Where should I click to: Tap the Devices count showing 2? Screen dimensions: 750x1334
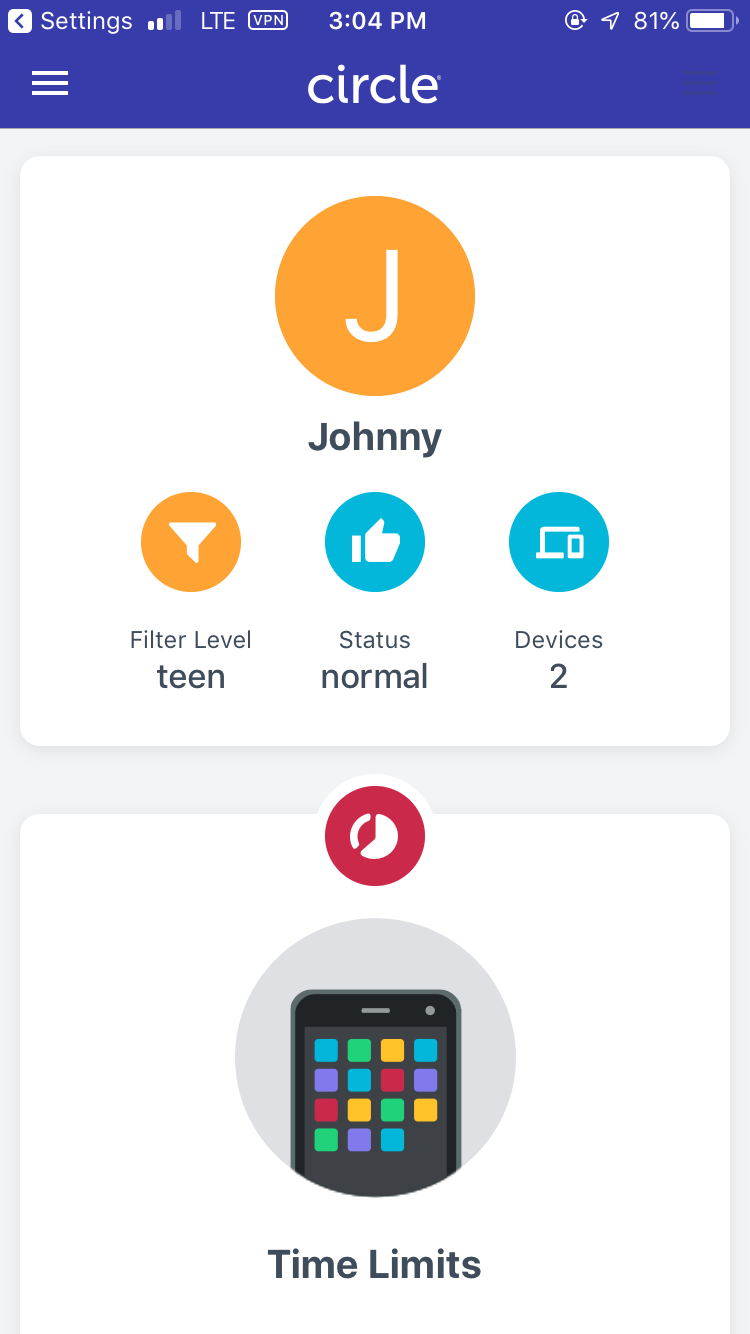point(558,676)
